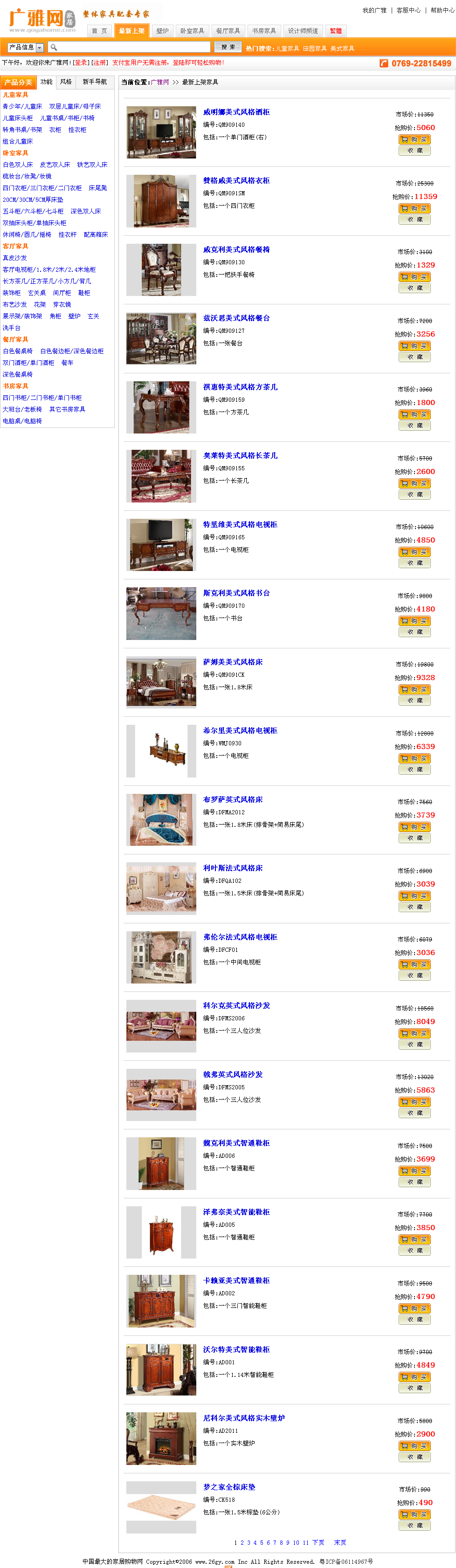Image resolution: width=456 pixels, height=1568 pixels.
Task: Buy the 赞格威美式风格衣柜
Action: click(x=415, y=208)
